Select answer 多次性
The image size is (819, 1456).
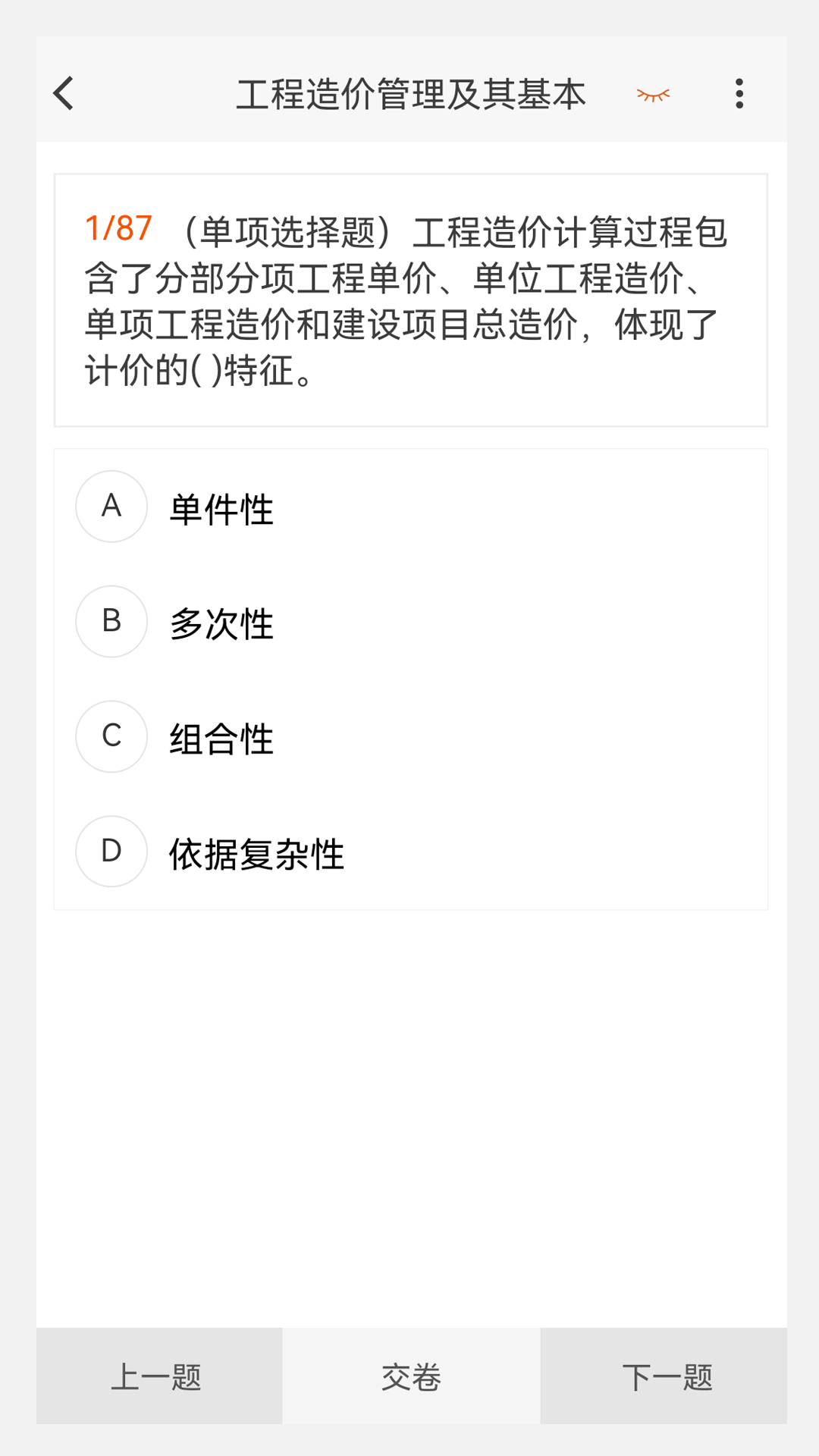click(220, 622)
